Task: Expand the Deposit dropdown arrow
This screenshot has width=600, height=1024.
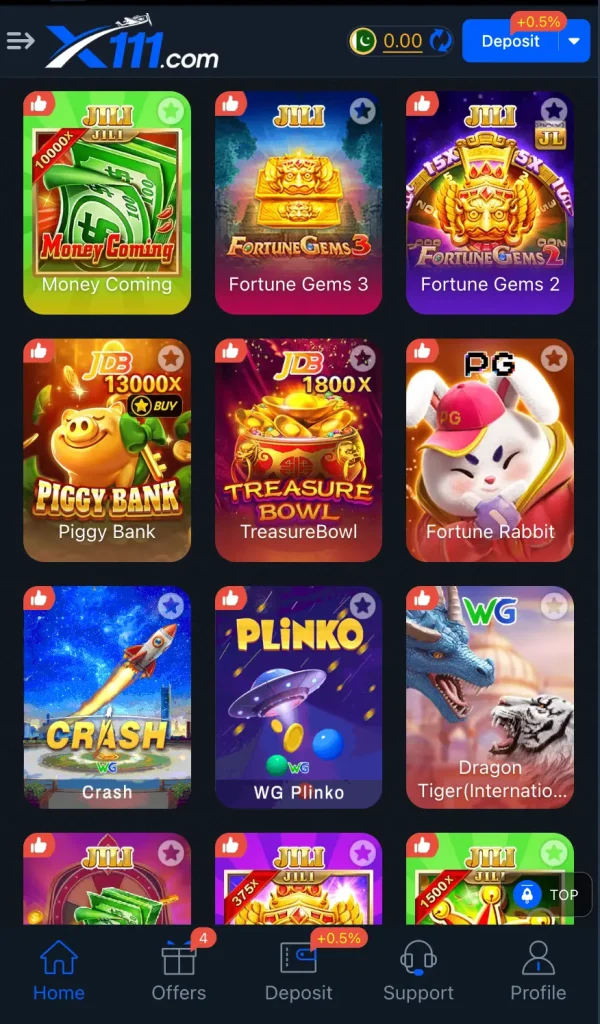Action: point(574,42)
